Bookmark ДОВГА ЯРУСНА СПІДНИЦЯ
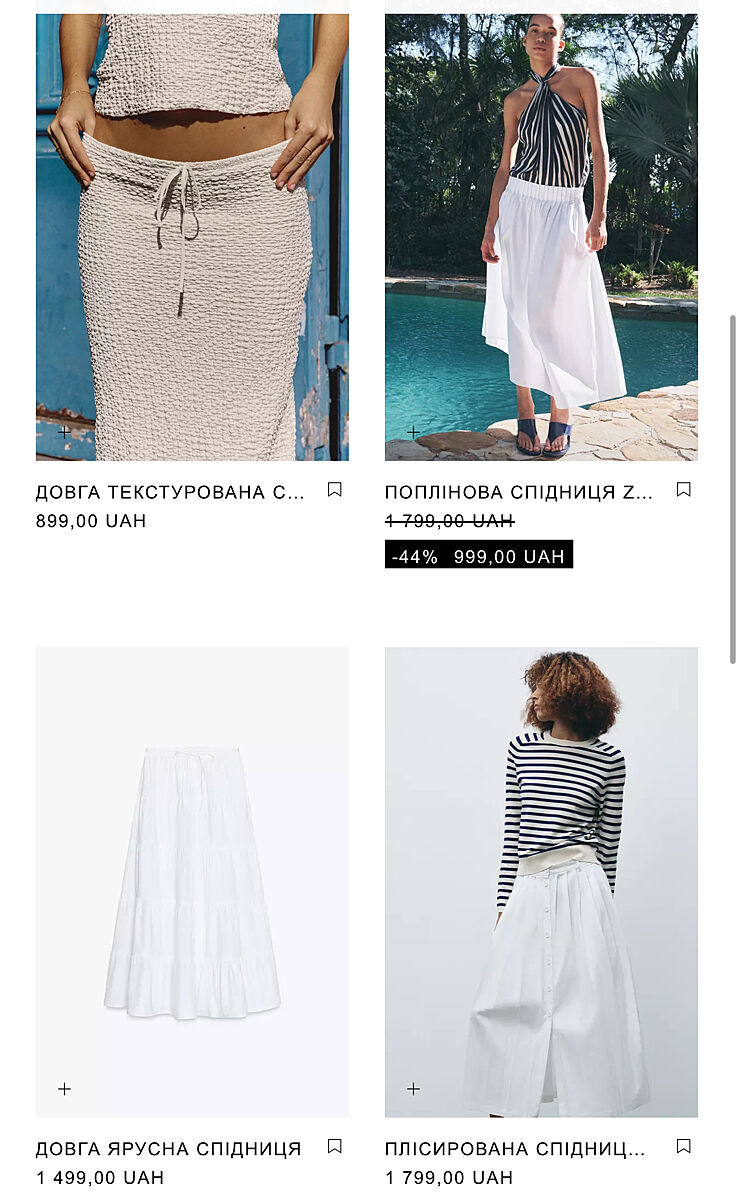 (x=334, y=1146)
